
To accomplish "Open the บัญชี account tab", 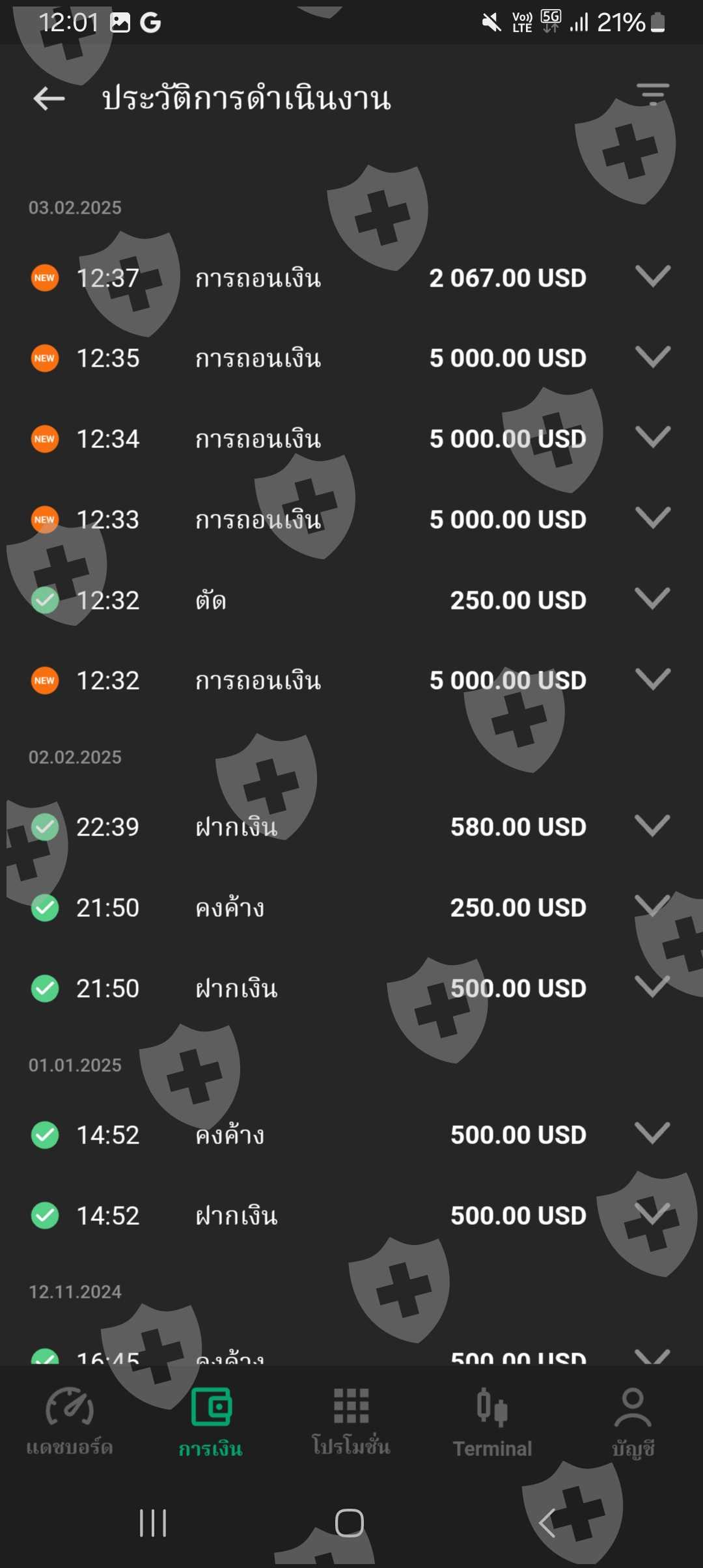I will click(633, 1421).
